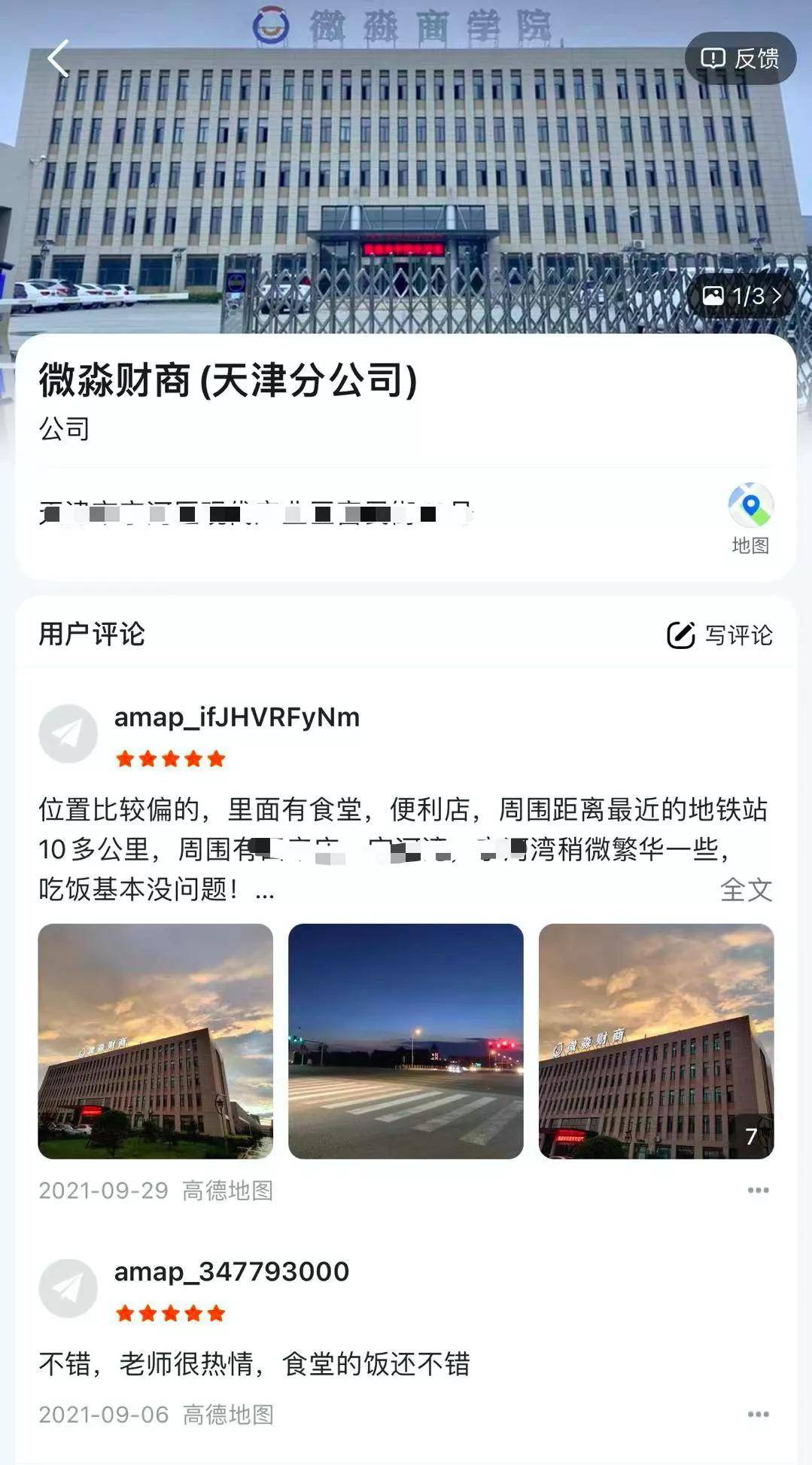Expand the full review with 全文 link

746,890
